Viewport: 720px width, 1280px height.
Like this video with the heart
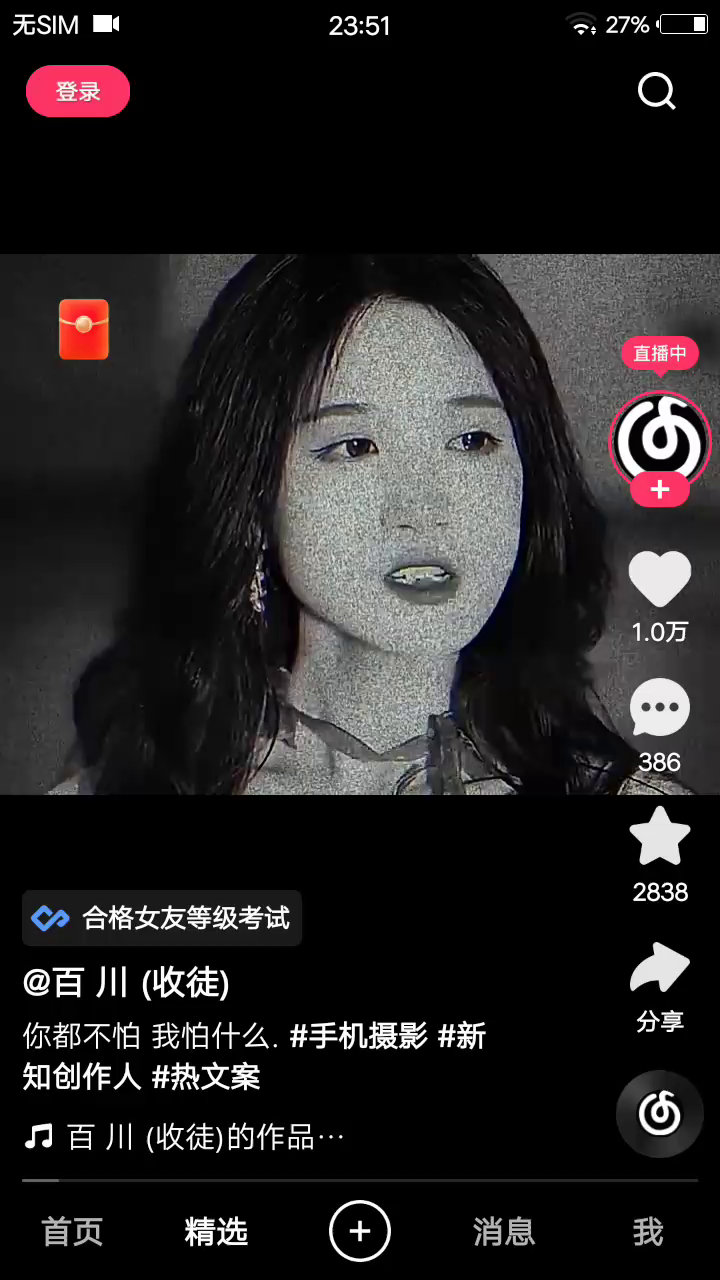[660, 579]
